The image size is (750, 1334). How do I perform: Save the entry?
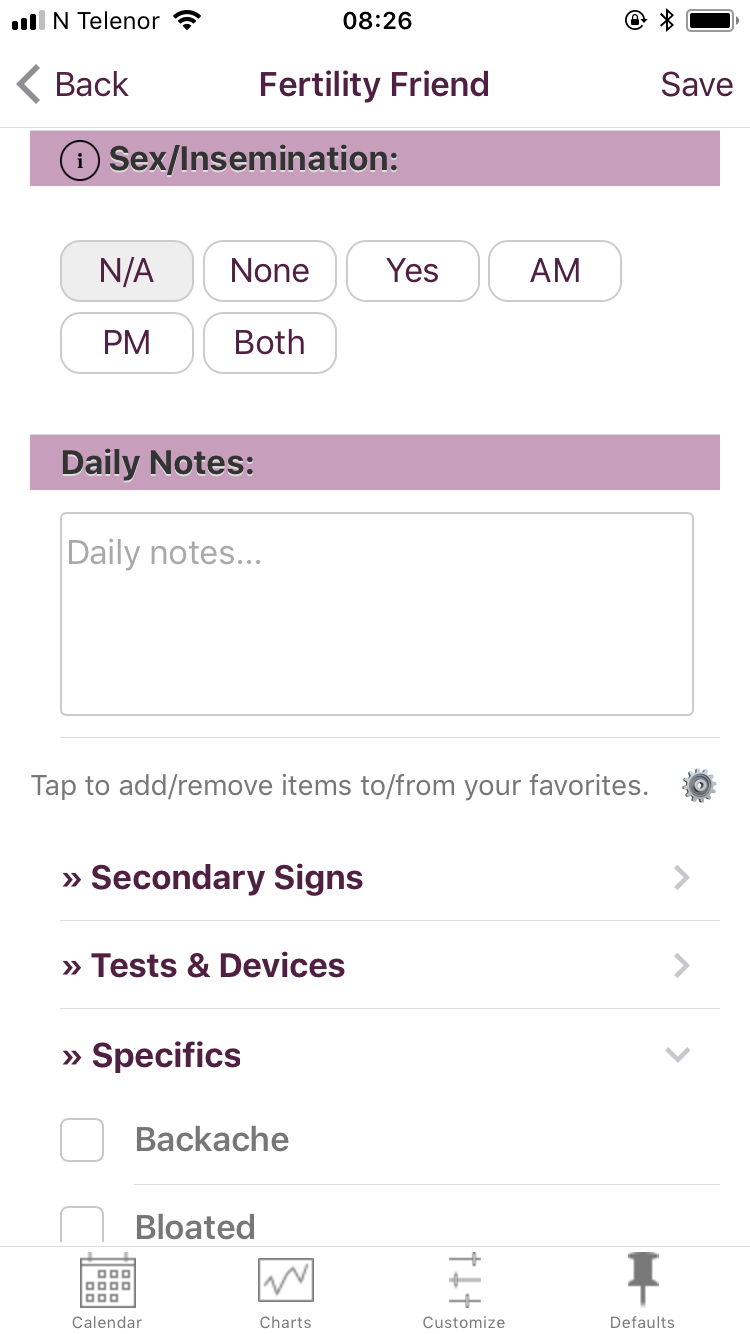pos(696,85)
